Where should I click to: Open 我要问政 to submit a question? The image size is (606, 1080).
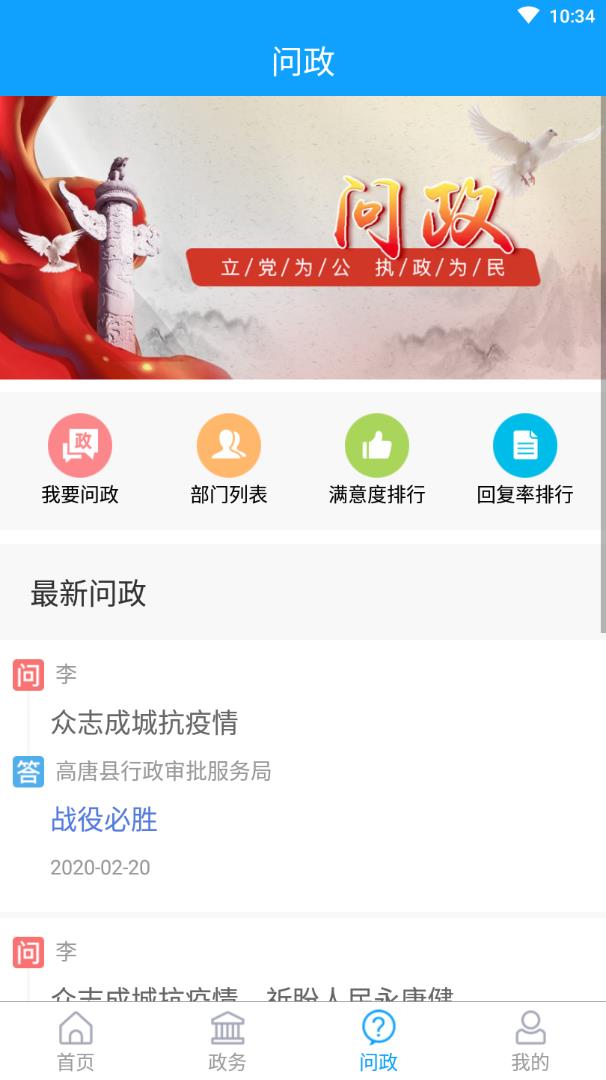tap(80, 459)
